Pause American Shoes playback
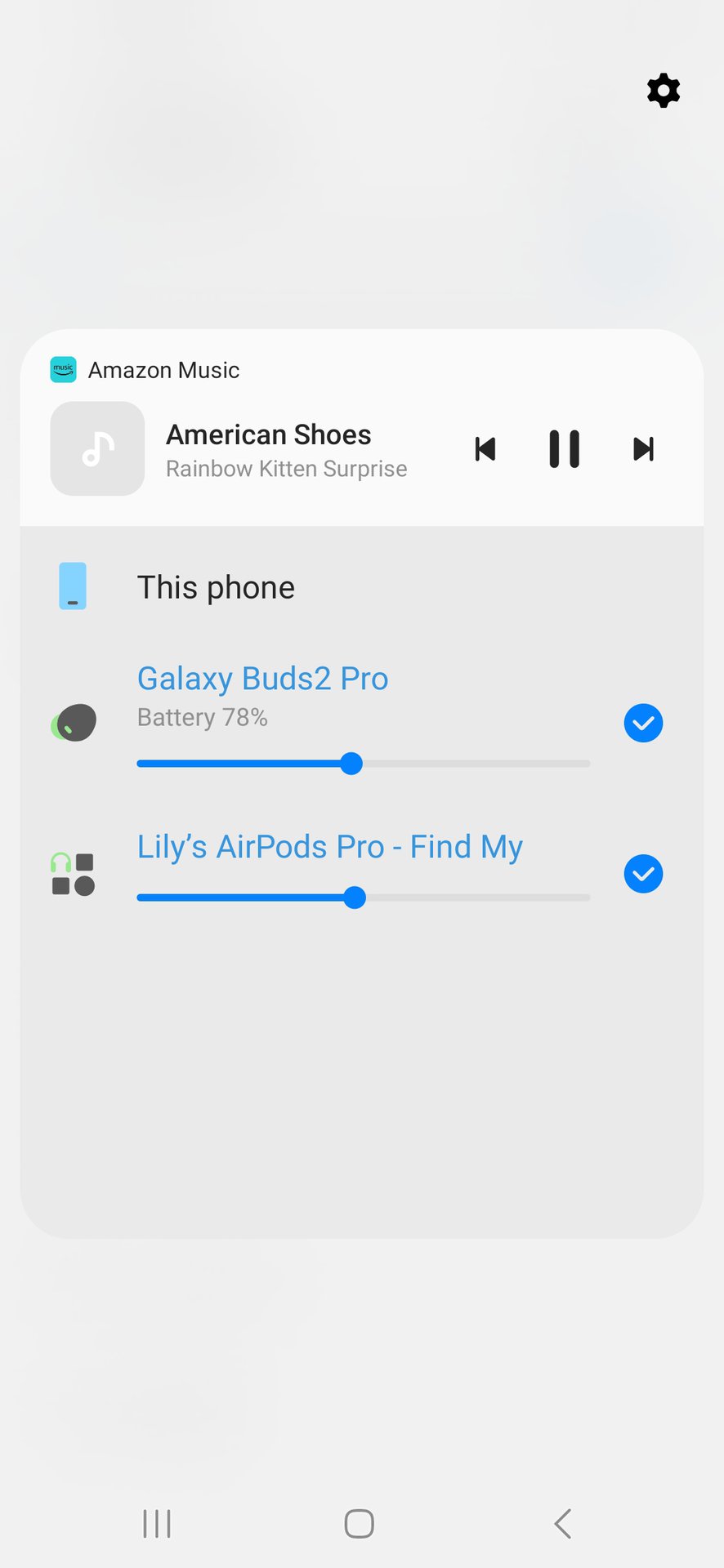Image resolution: width=724 pixels, height=1568 pixels. 564,449
